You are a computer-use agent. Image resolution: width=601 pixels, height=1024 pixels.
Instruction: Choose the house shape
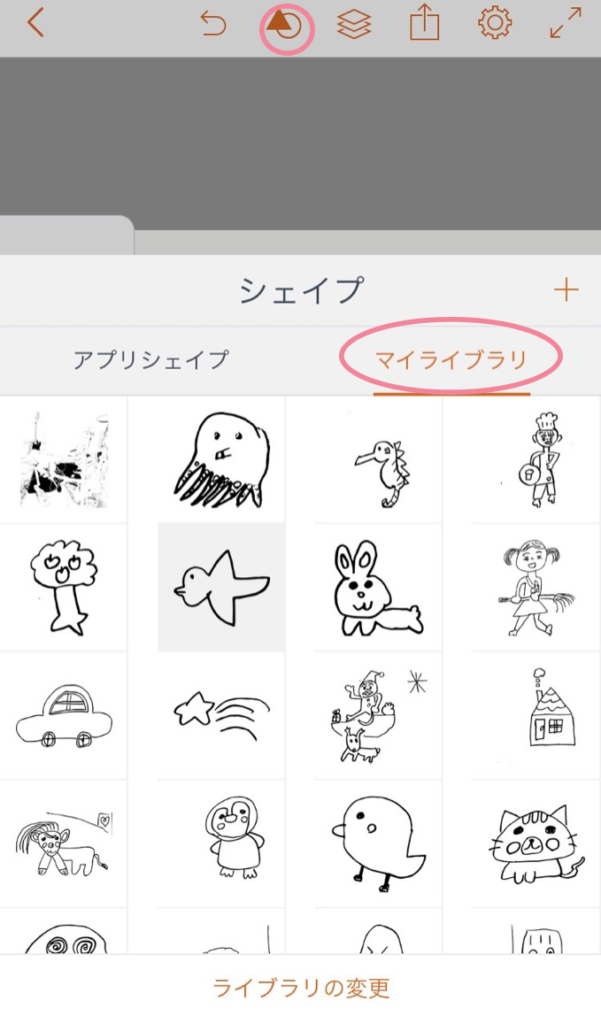tap(536, 714)
